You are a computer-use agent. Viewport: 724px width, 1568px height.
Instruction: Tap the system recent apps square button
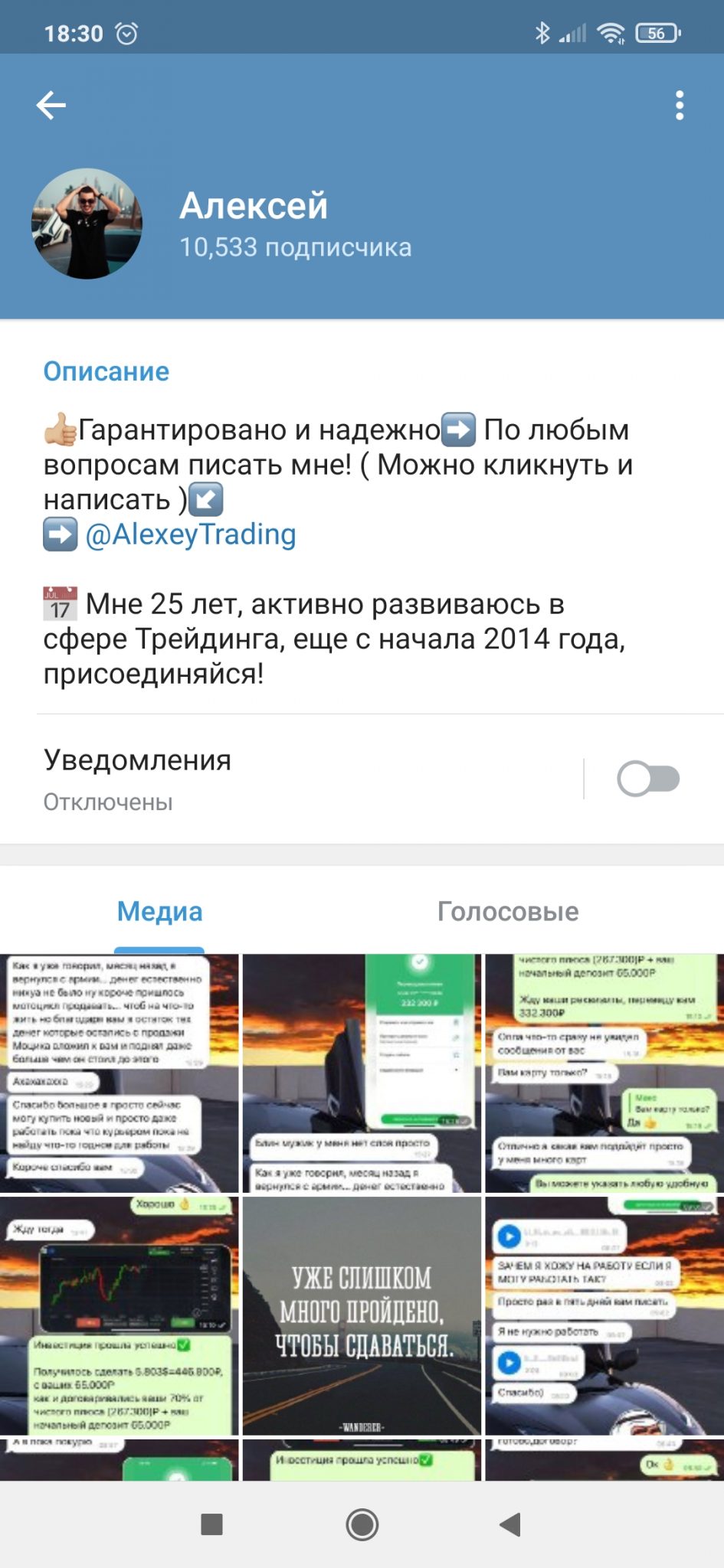point(211,1524)
